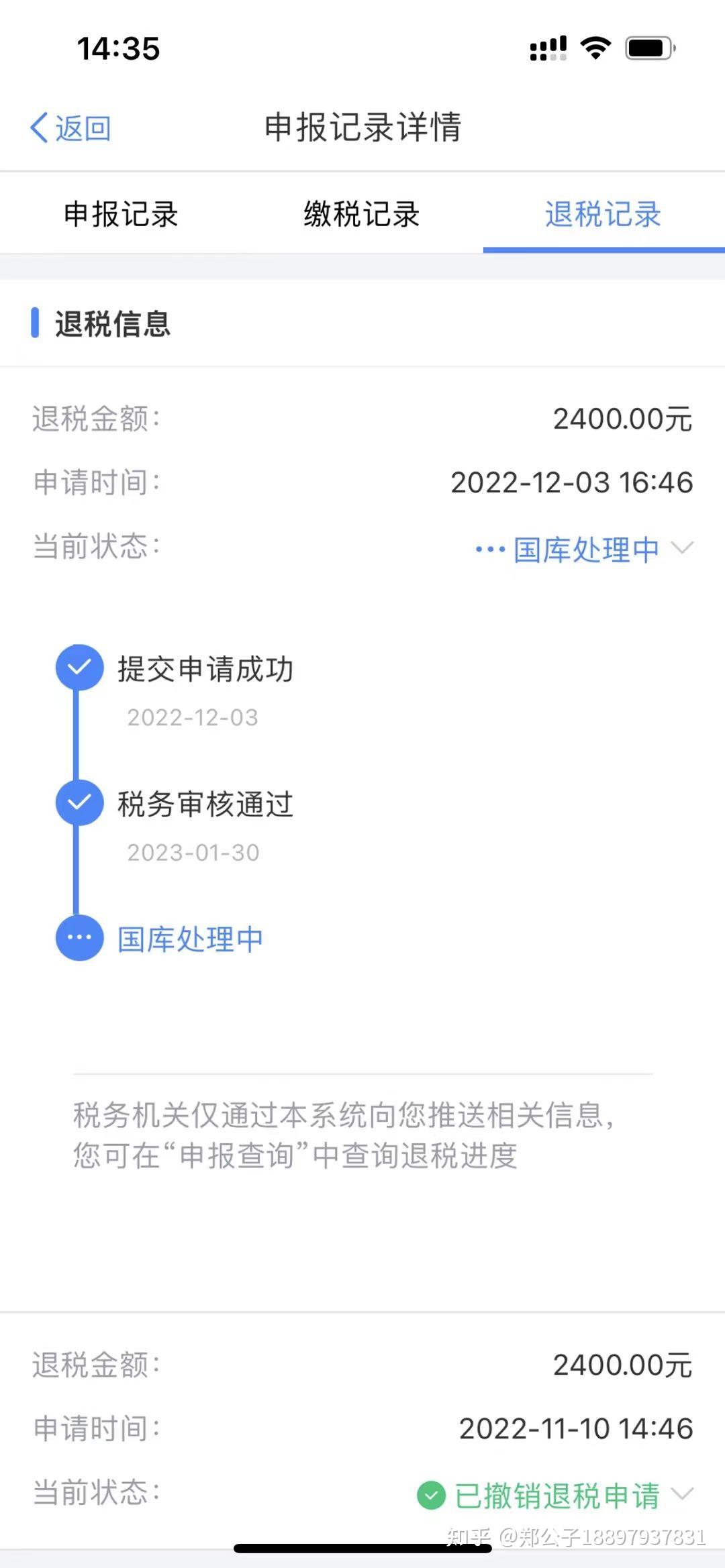The width and height of the screenshot is (725, 1568).
Task: Open the 缴税记录 tab
Action: click(x=362, y=215)
